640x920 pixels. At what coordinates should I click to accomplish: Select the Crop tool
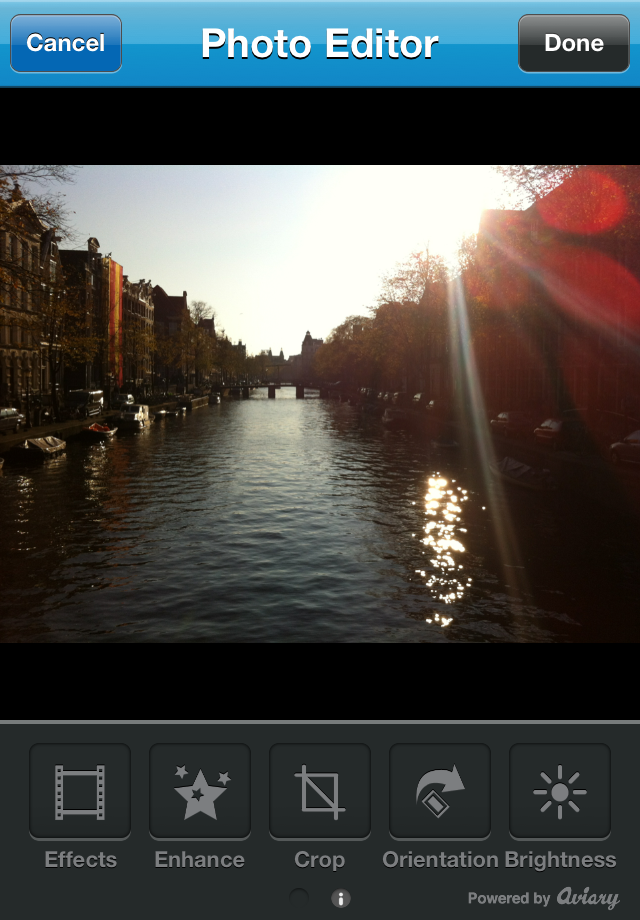click(320, 792)
